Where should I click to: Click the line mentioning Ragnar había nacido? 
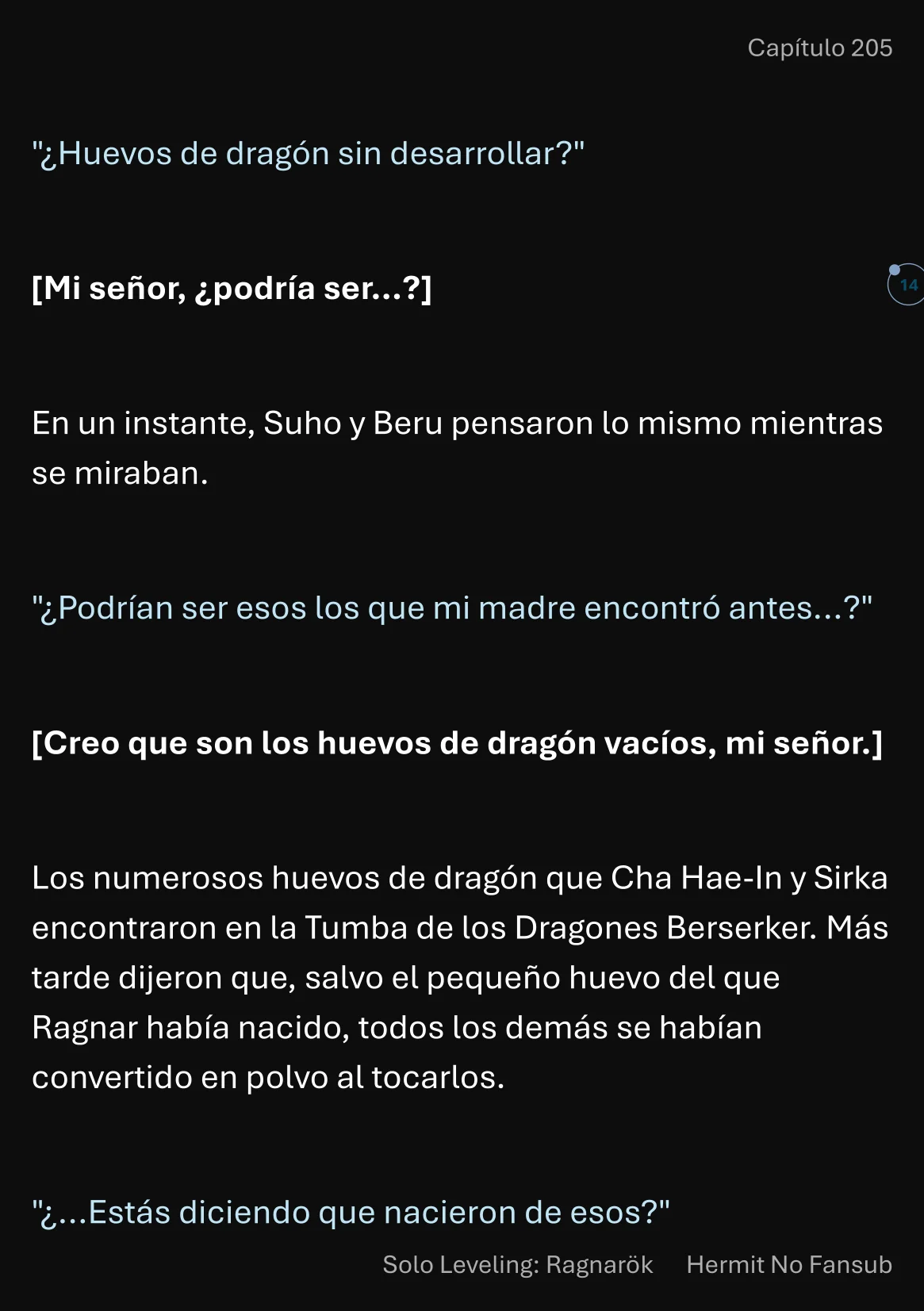[x=397, y=1028]
